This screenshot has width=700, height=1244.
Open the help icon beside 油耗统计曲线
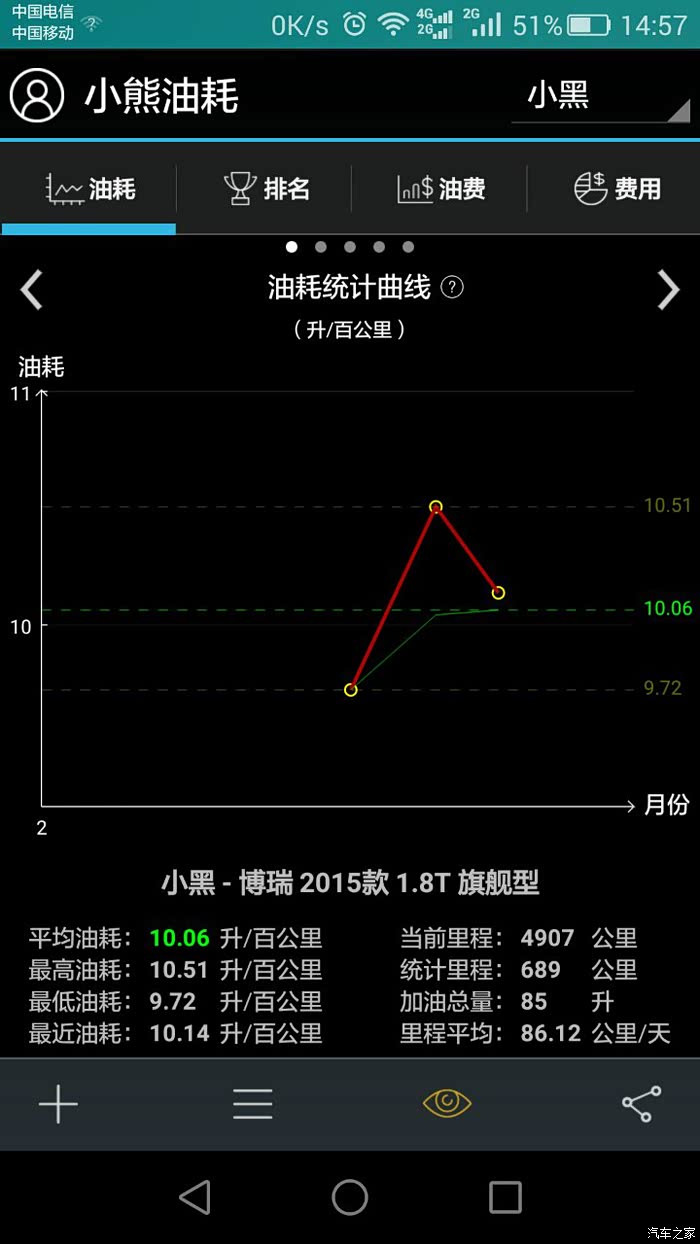pos(452,288)
